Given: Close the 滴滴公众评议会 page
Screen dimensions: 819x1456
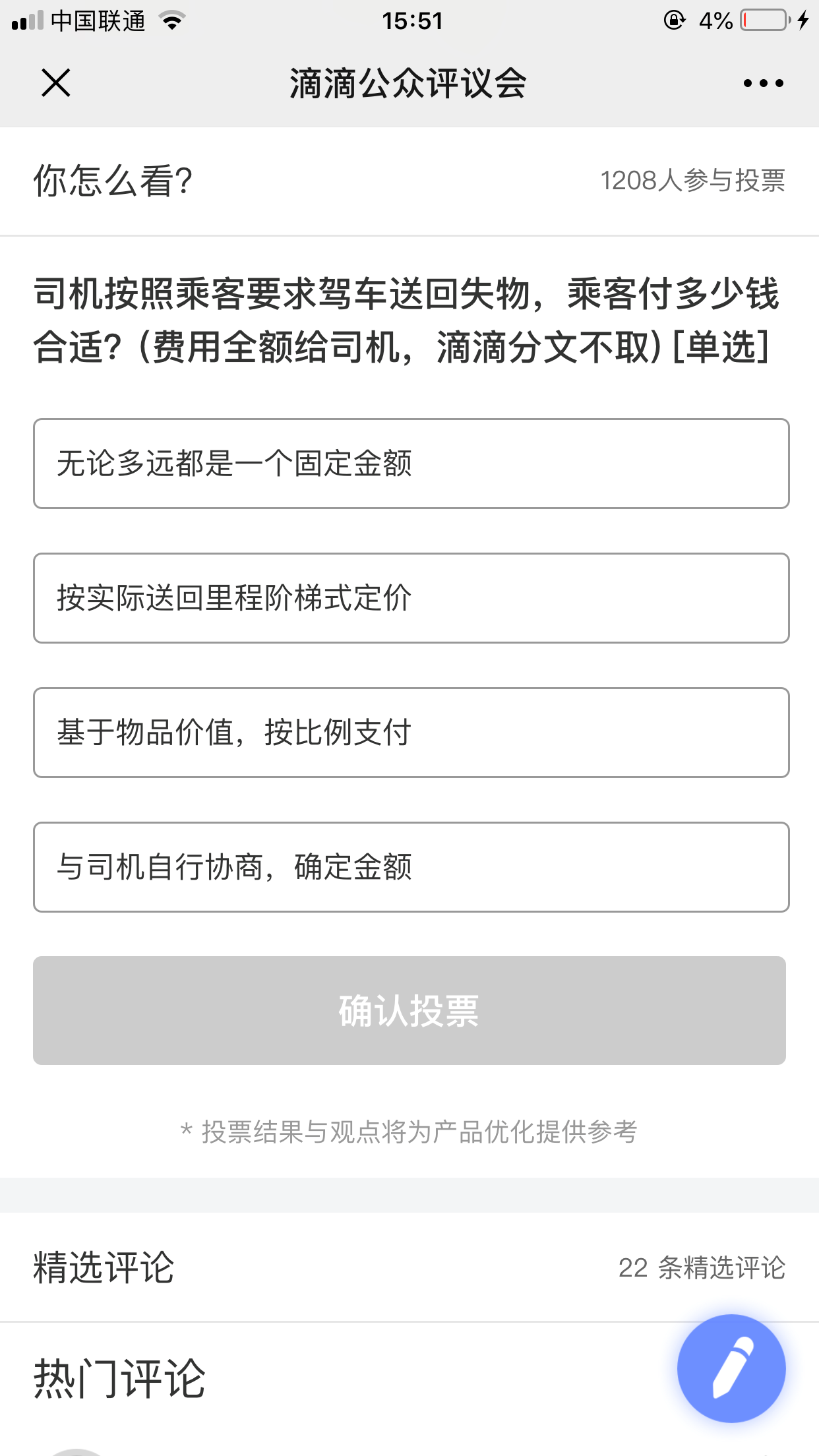Looking at the screenshot, I should click(56, 83).
